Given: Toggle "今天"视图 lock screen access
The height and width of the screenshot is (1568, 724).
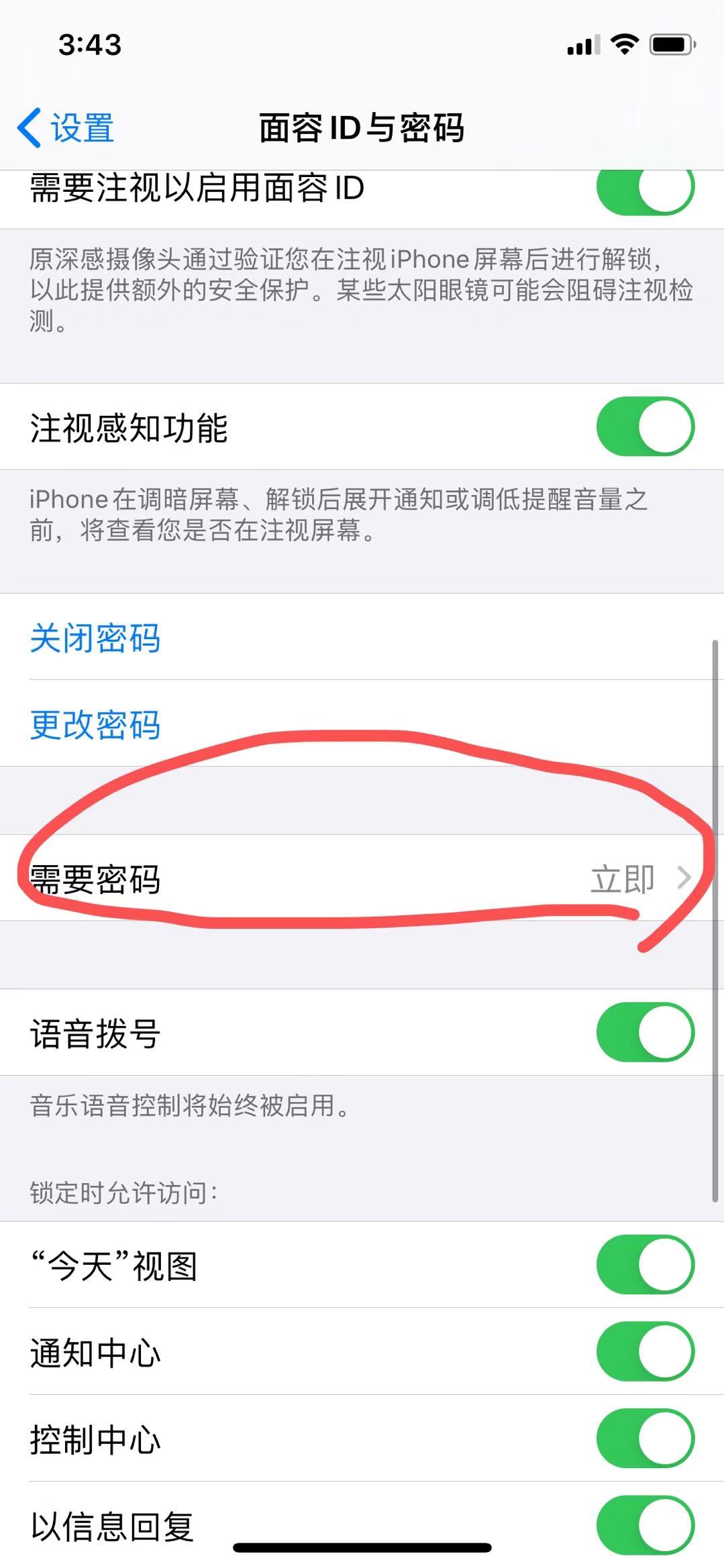Looking at the screenshot, I should click(645, 1265).
